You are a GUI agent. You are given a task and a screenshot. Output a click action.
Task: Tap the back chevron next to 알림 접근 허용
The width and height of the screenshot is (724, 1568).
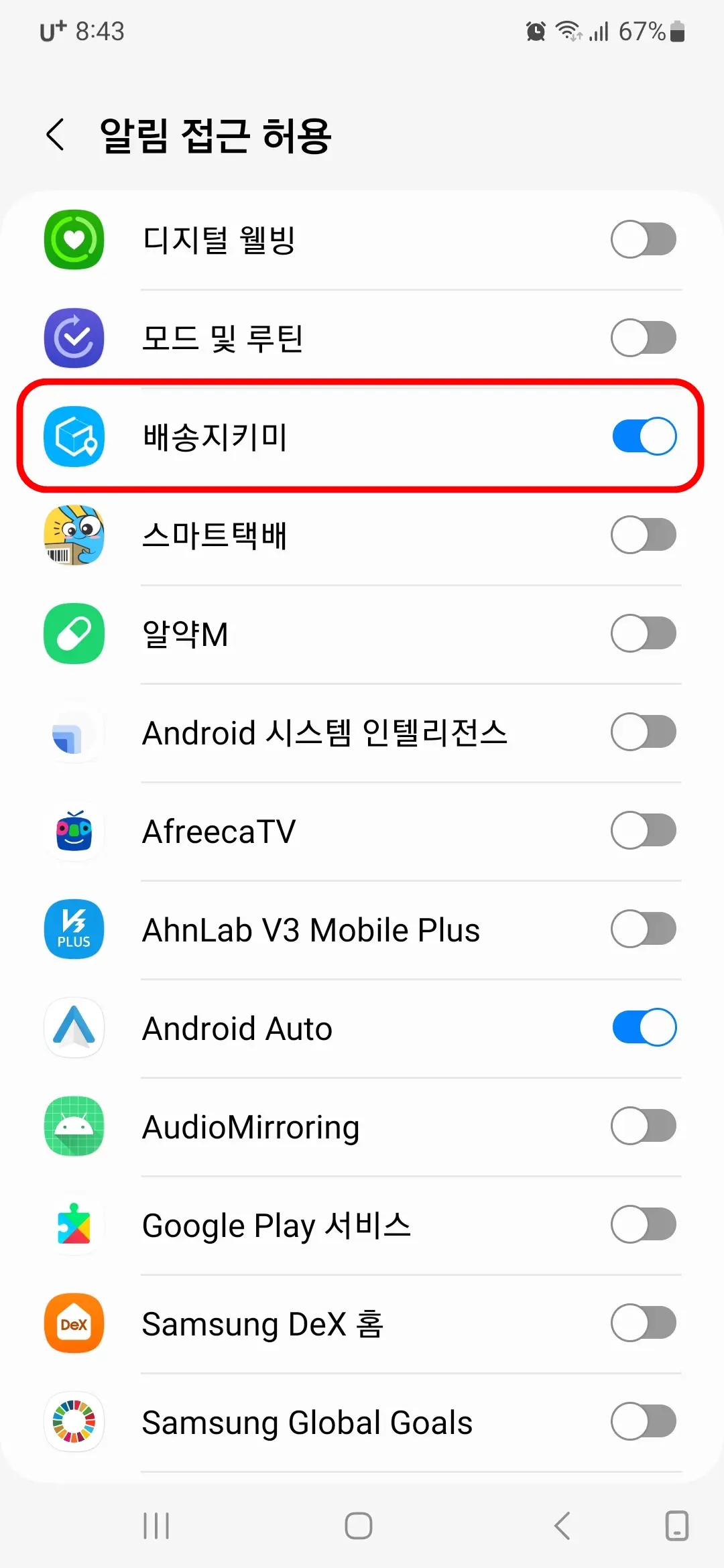(x=55, y=135)
